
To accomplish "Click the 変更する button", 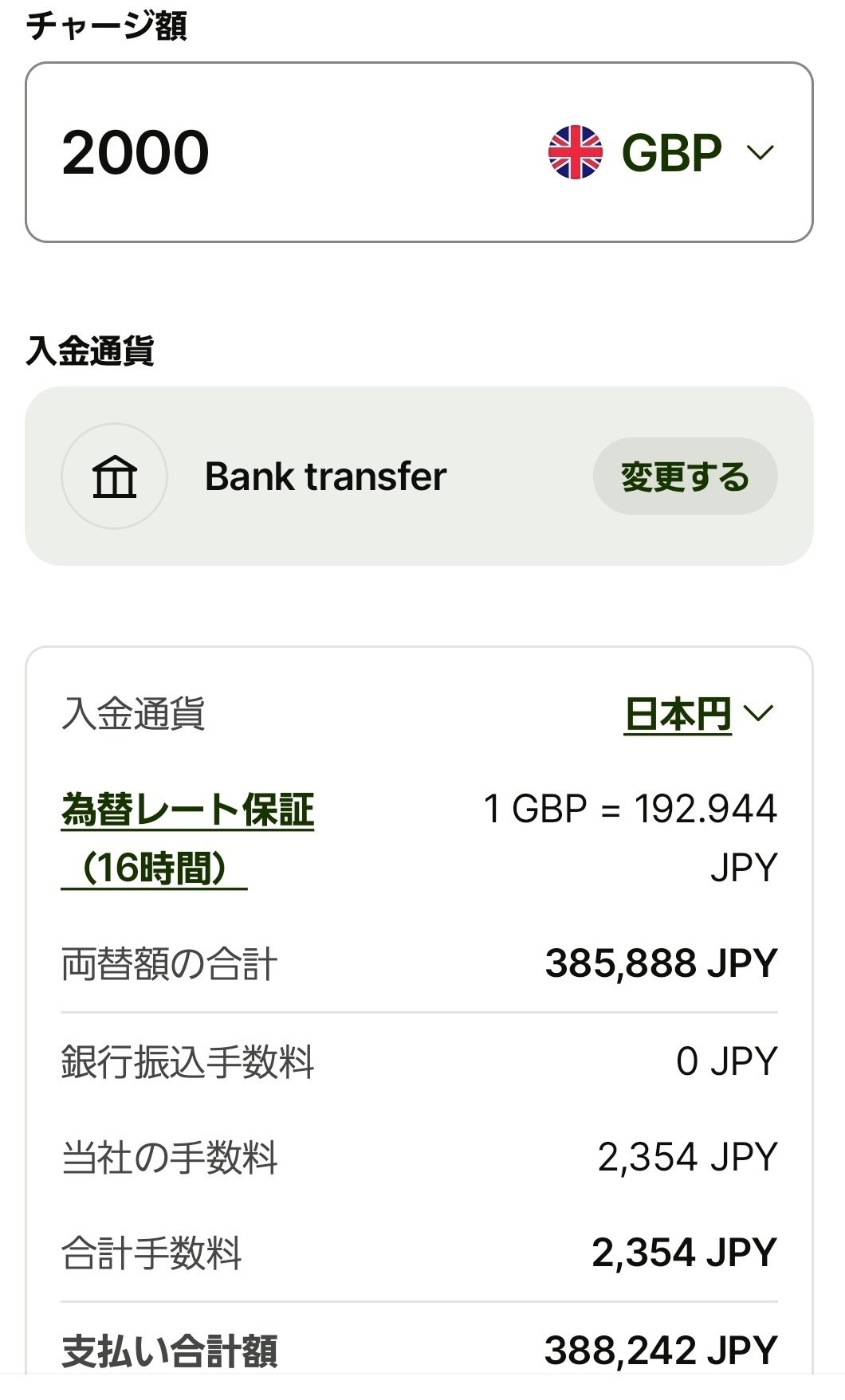I will pos(685,476).
